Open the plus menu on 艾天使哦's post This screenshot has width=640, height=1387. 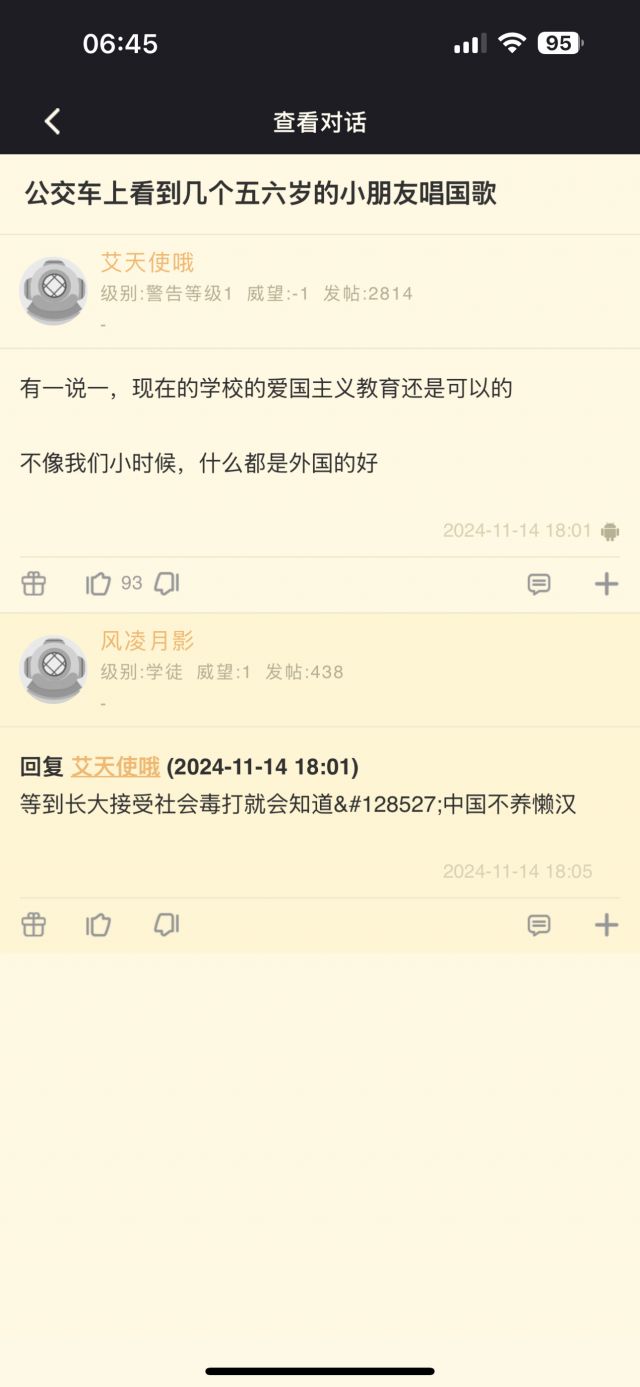606,584
